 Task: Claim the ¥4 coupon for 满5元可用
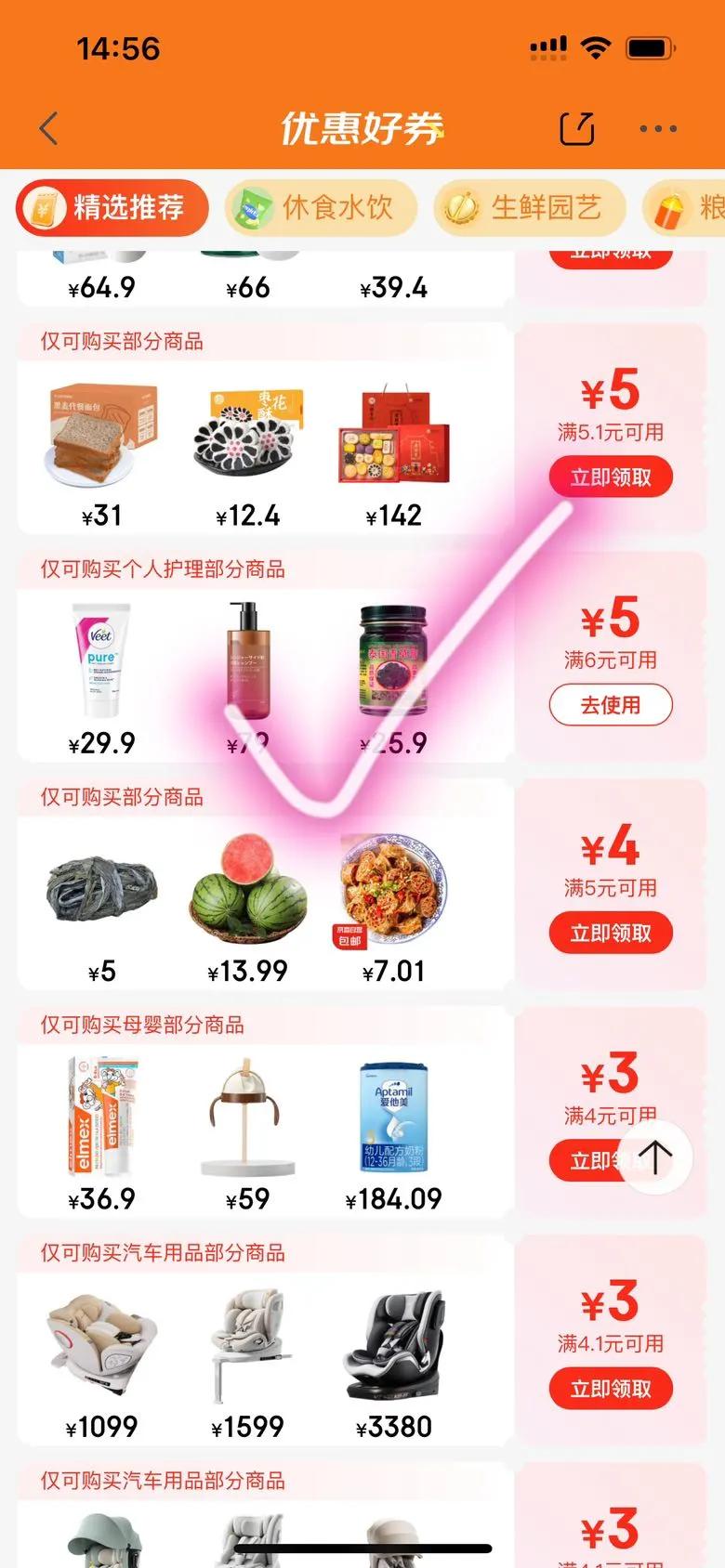pos(611,933)
